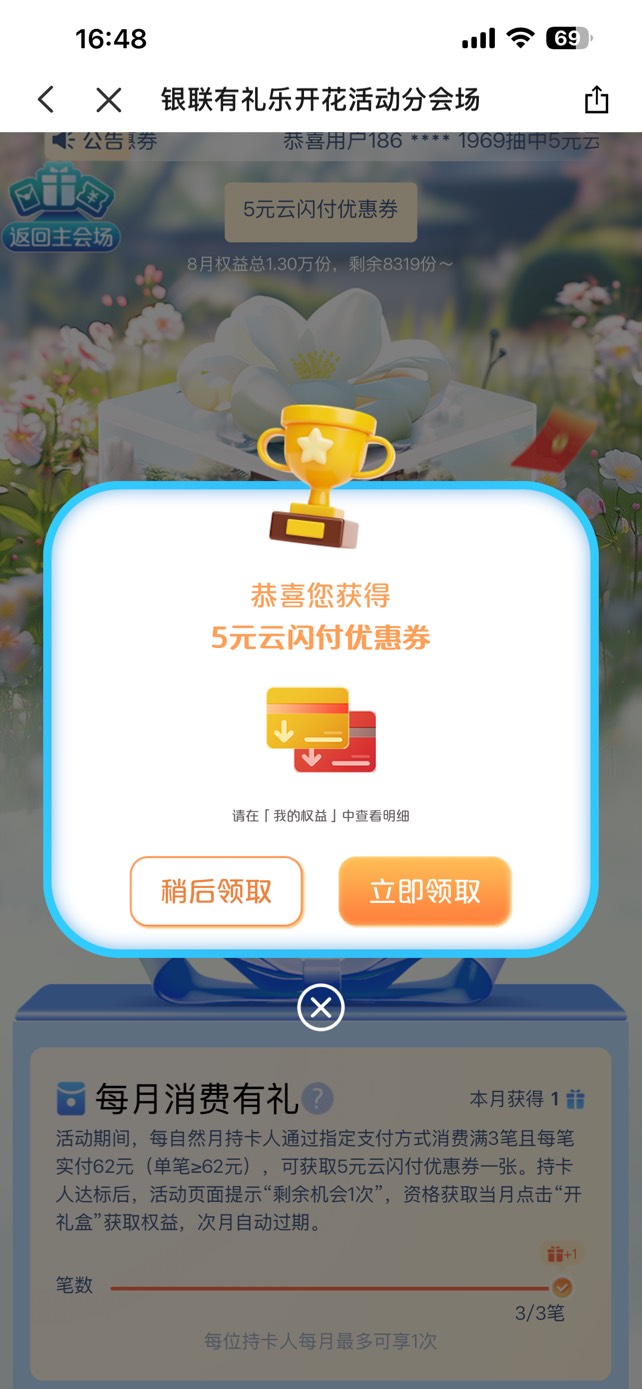Return to main venue via 返回主会场
The image size is (642, 1389).
pyautogui.click(x=61, y=207)
